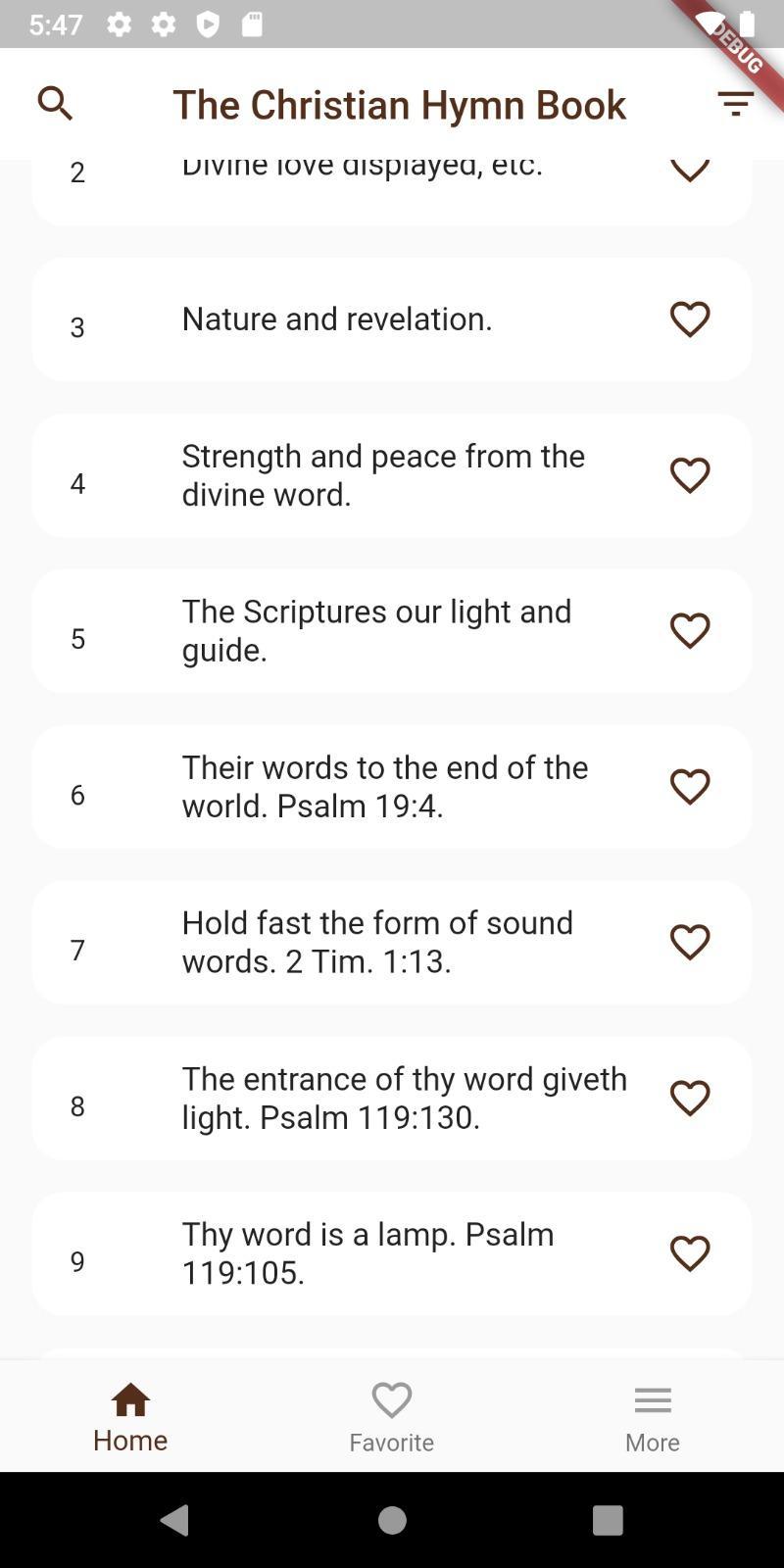Favorite hymn 9 Thy word is a lamp

tap(690, 1254)
